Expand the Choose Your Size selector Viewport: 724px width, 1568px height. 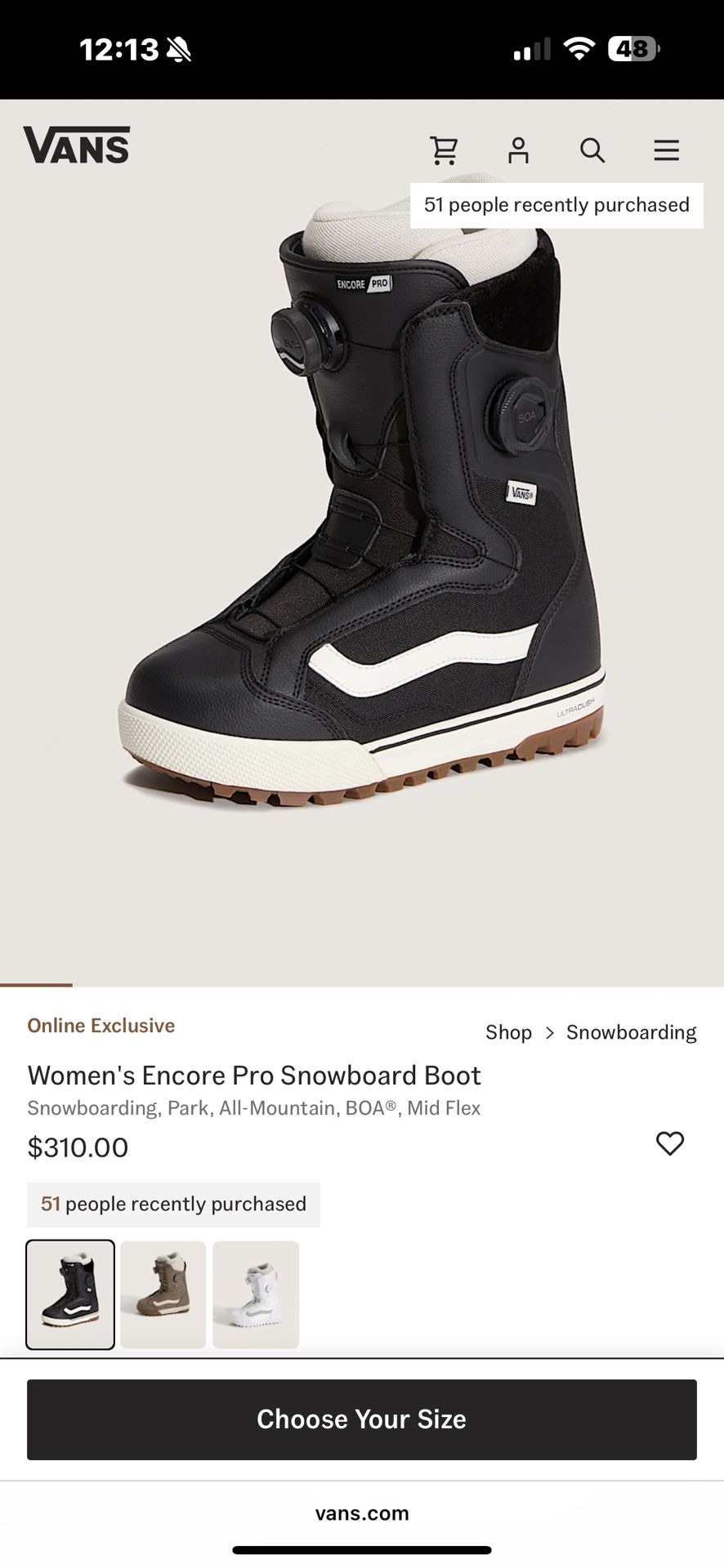point(362,1419)
